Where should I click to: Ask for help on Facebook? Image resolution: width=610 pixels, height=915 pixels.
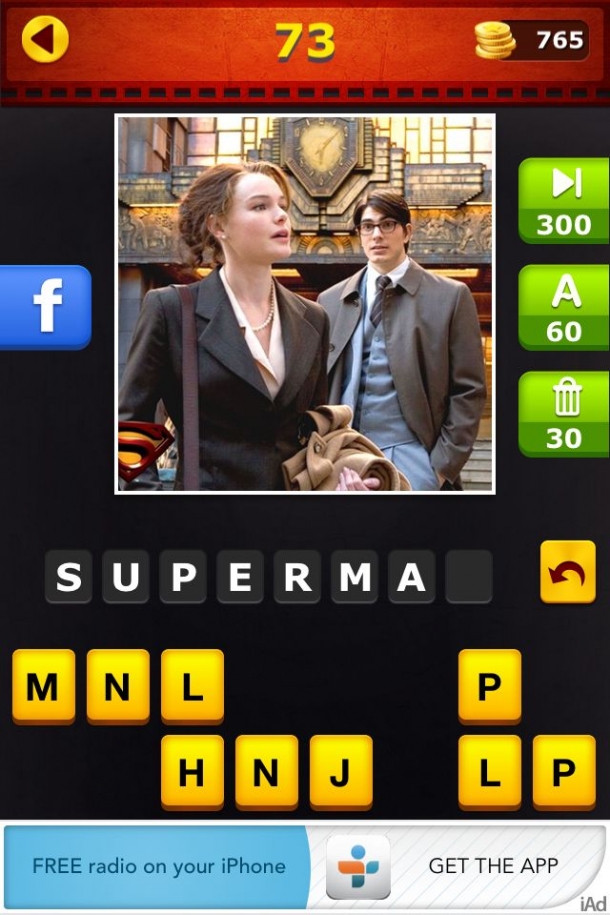pos(45,307)
